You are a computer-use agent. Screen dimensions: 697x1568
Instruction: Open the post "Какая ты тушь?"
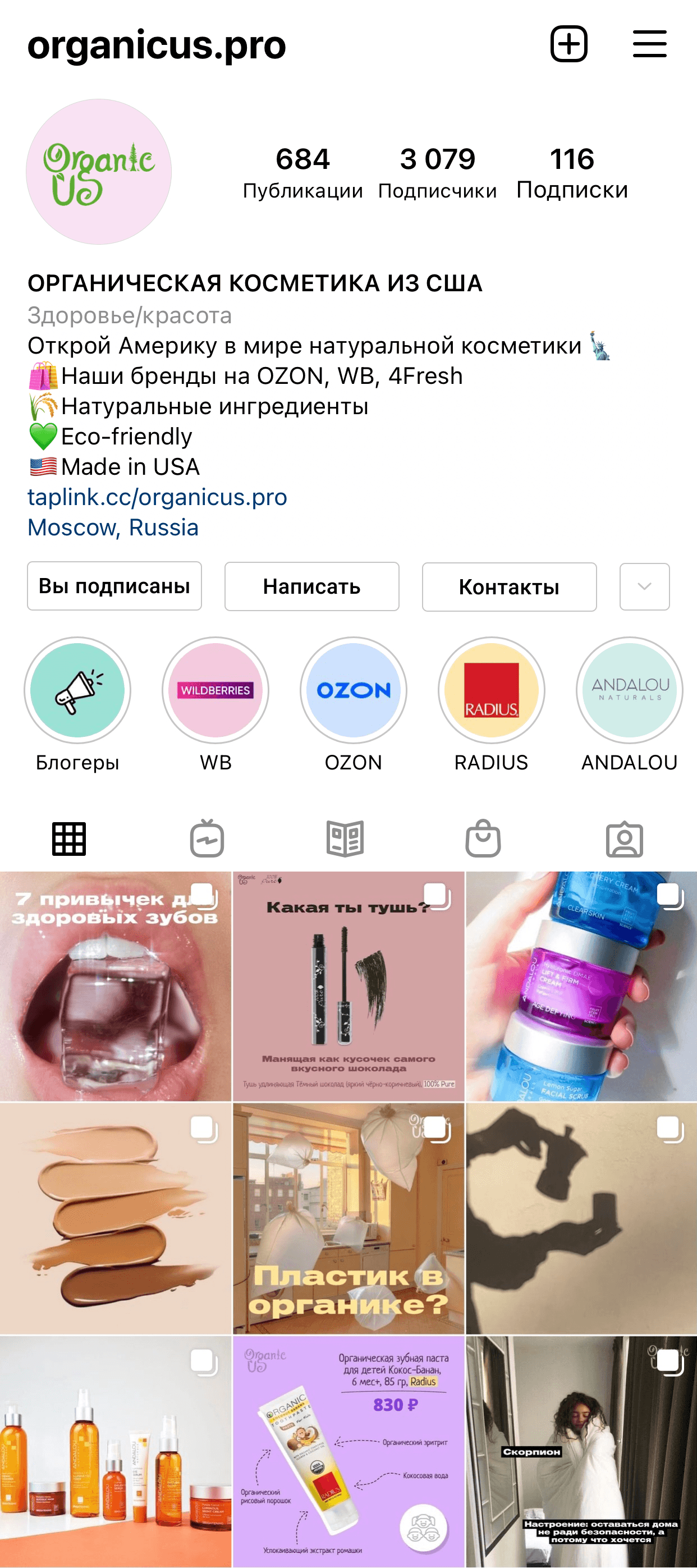[x=348, y=986]
